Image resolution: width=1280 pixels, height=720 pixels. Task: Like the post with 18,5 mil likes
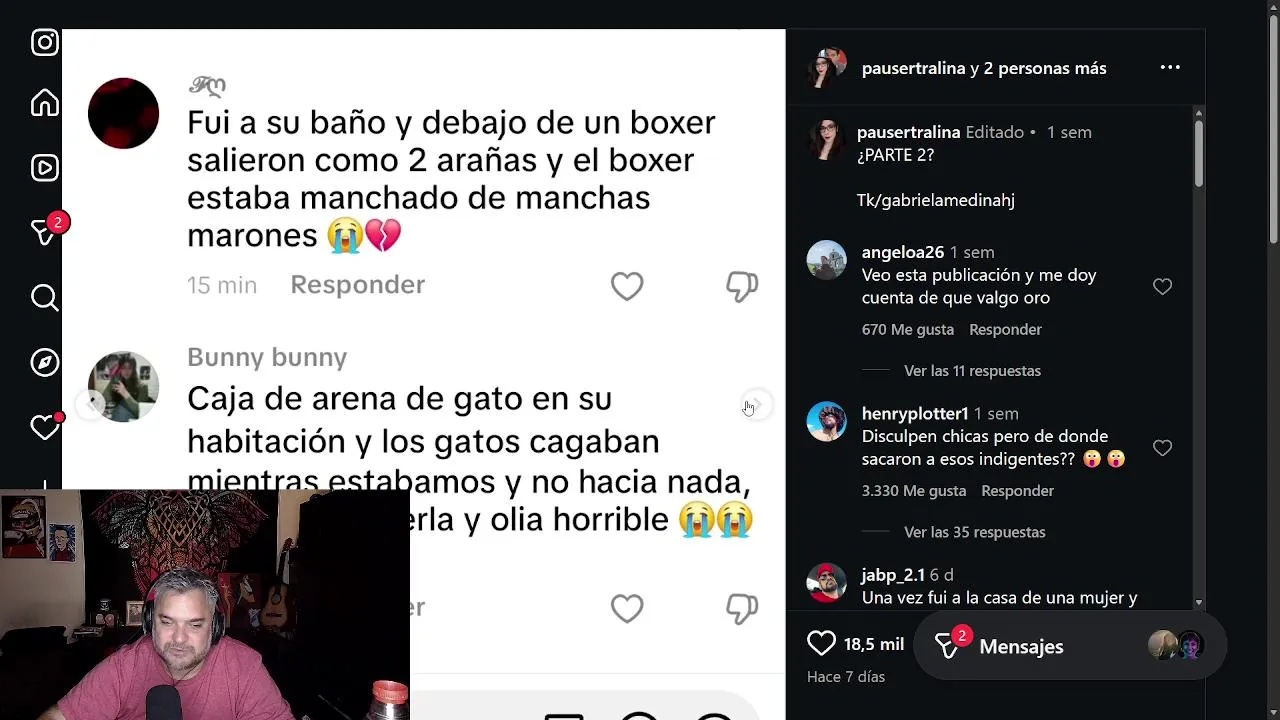(x=821, y=644)
